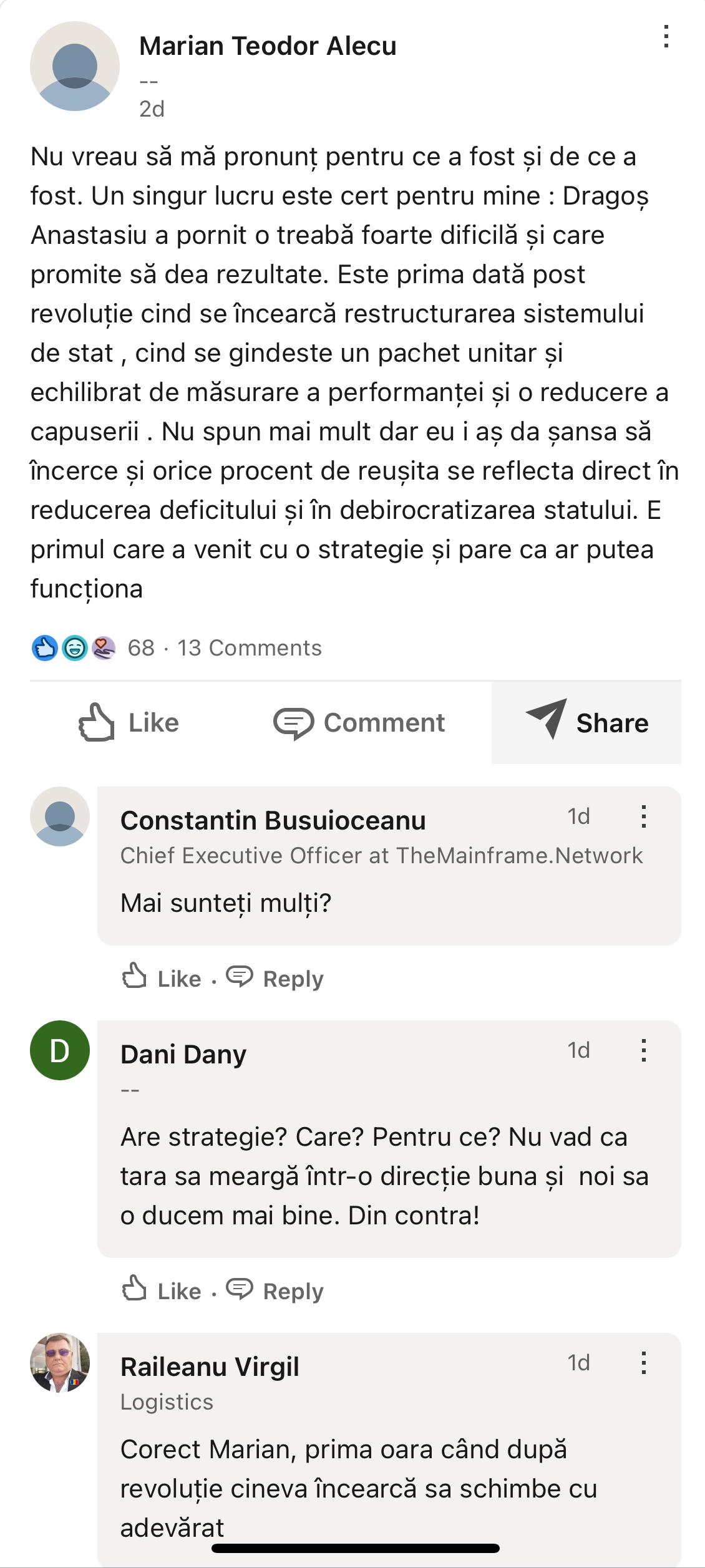Open Marian Teodor Alecu's profile

pos(268,46)
